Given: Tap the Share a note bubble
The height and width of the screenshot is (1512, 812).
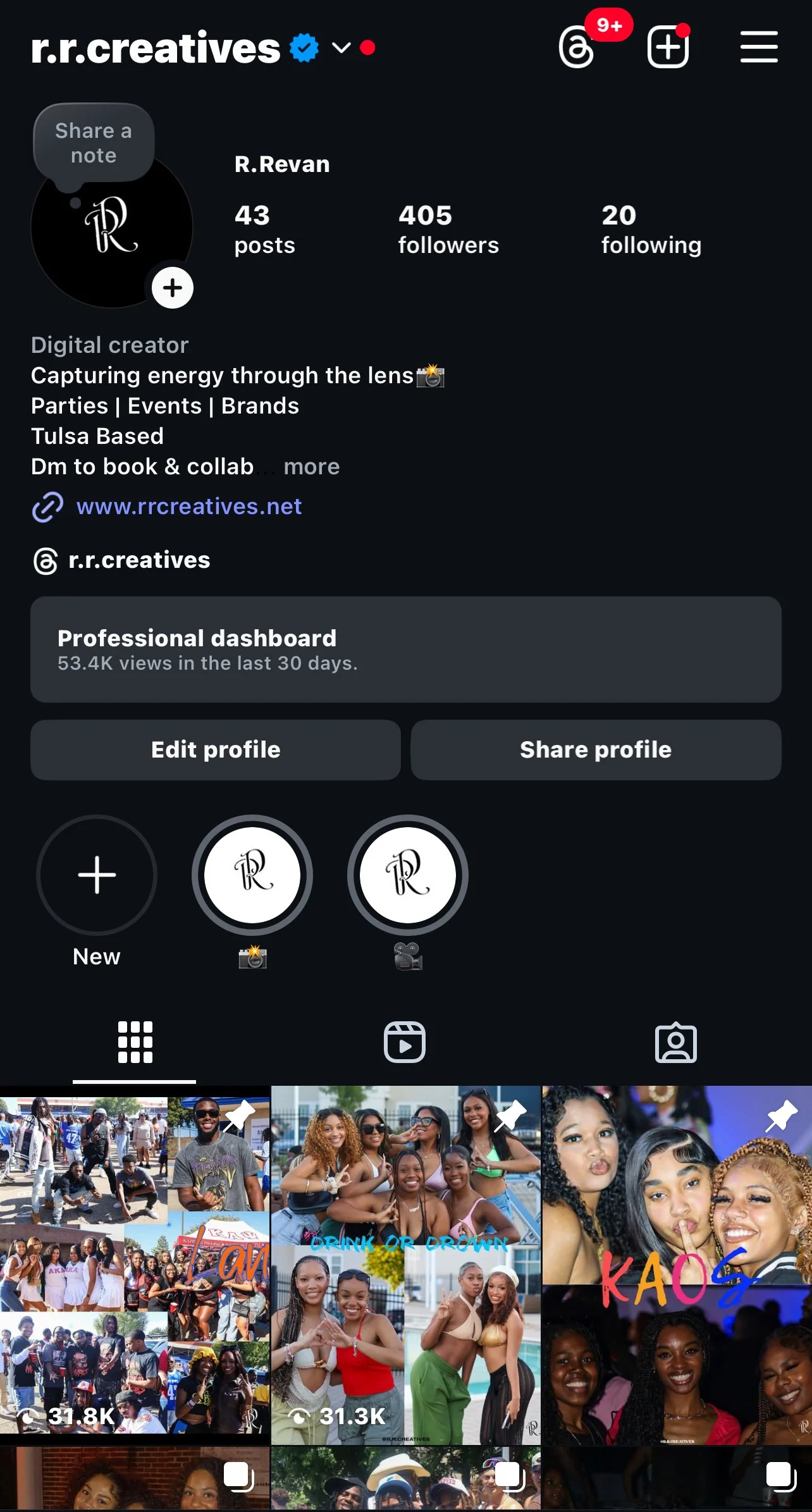Looking at the screenshot, I should [94, 144].
